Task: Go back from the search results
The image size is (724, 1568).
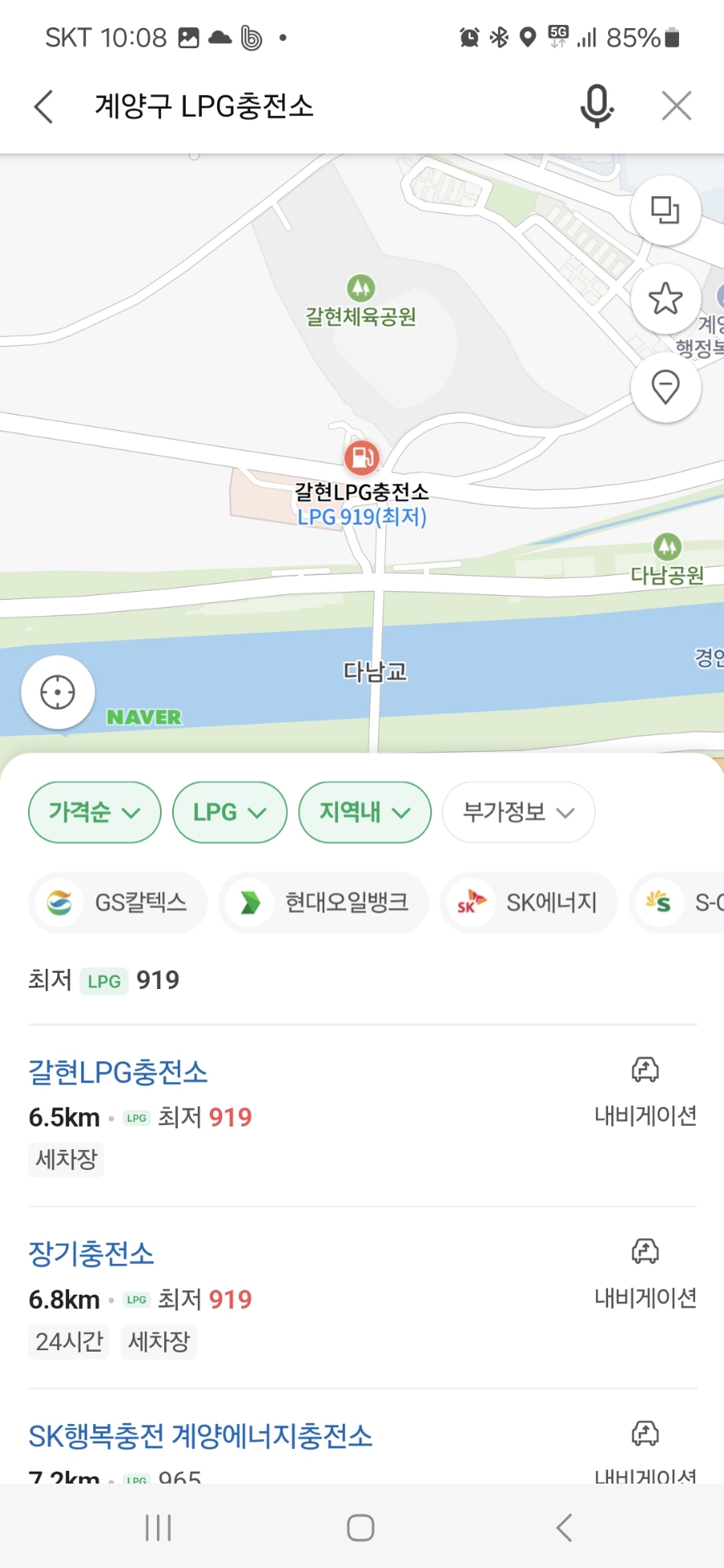Action: tap(44, 106)
